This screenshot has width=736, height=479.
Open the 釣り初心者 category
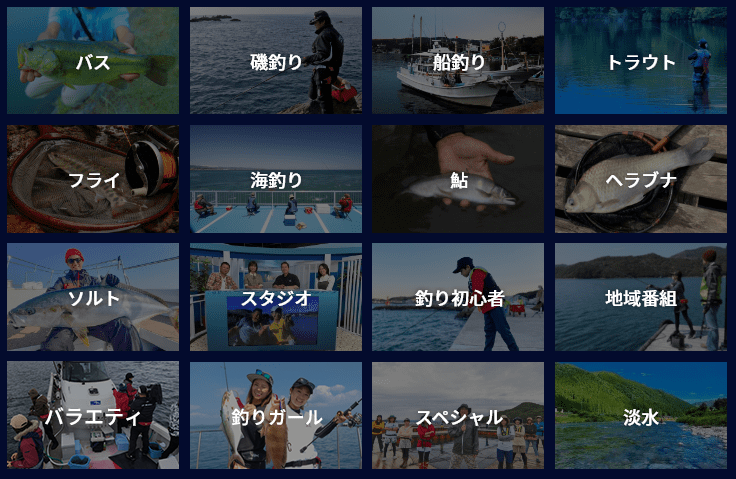(458, 297)
